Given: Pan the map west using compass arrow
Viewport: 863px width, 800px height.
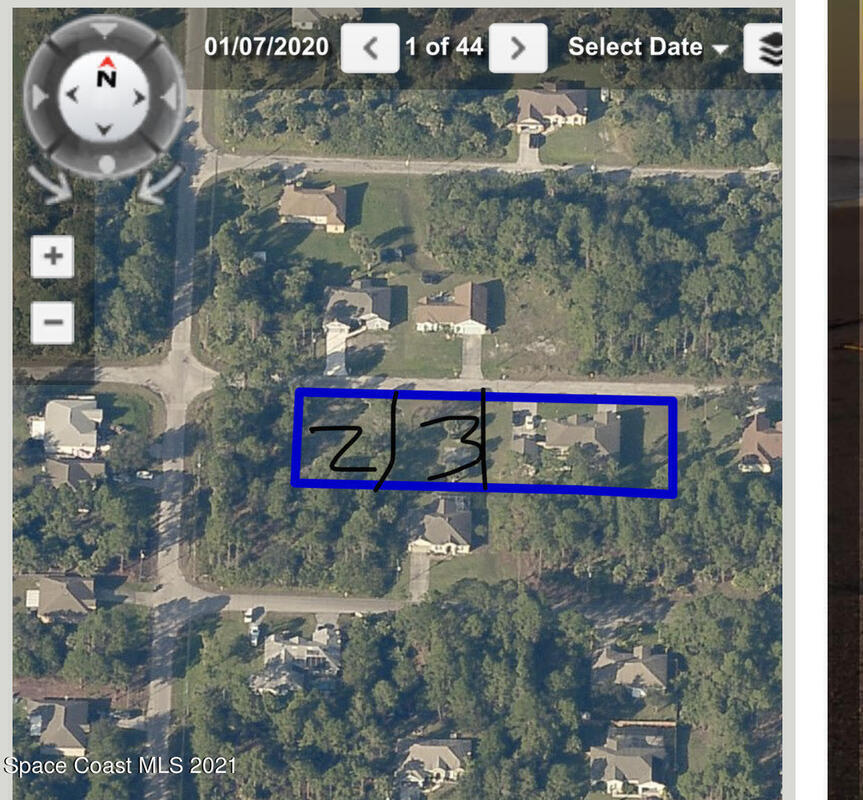Looking at the screenshot, I should tap(70, 97).
